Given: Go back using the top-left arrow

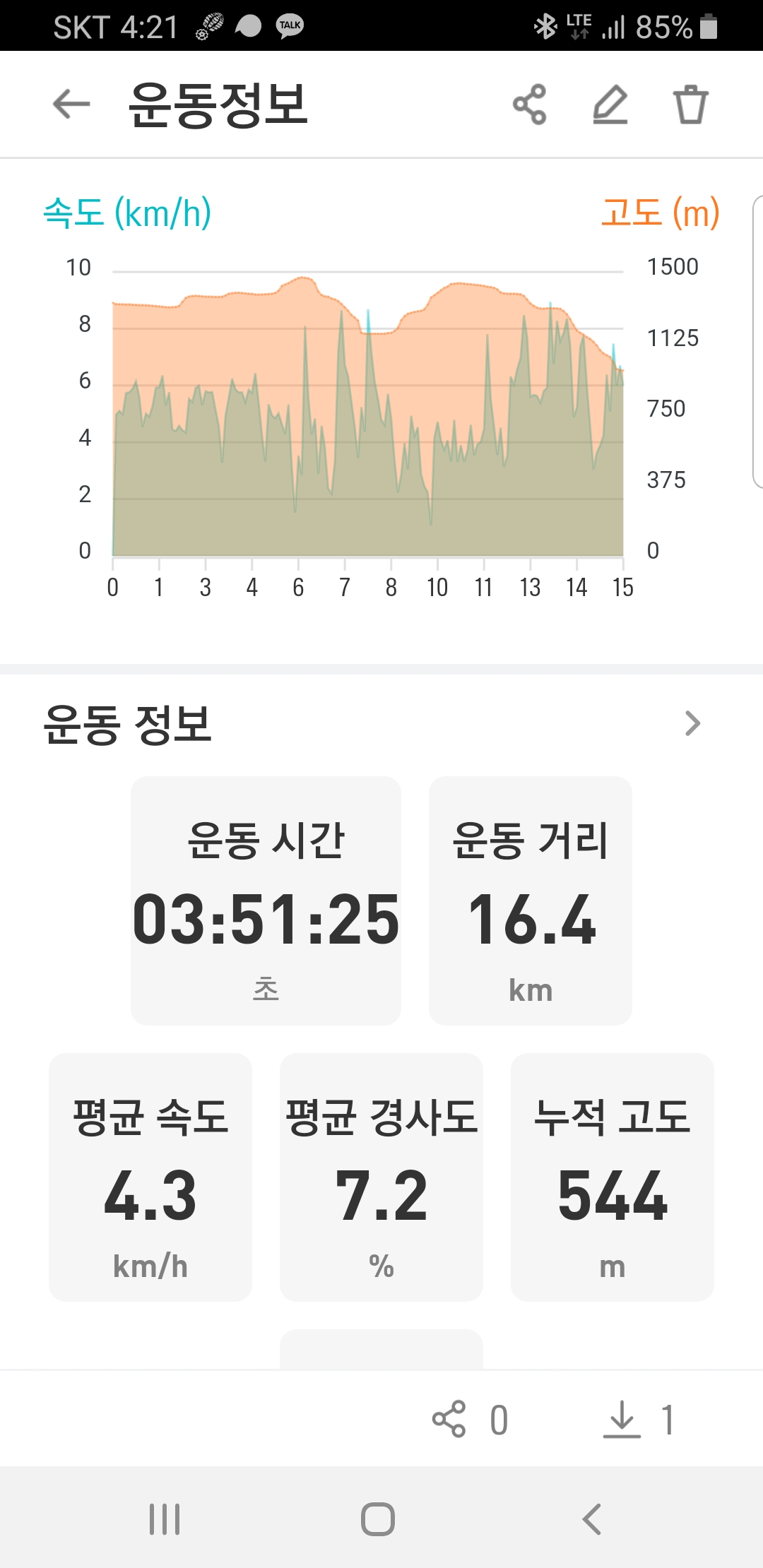Looking at the screenshot, I should (x=71, y=105).
